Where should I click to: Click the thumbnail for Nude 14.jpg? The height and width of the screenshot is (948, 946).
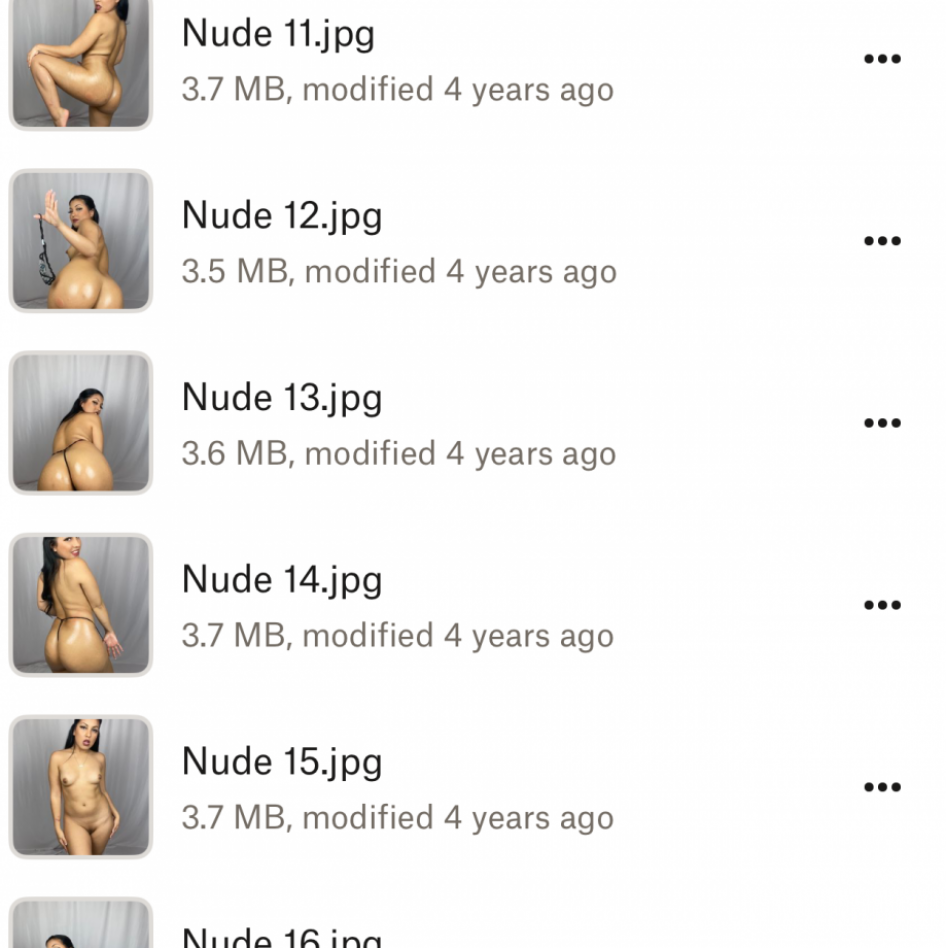pyautogui.click(x=81, y=604)
